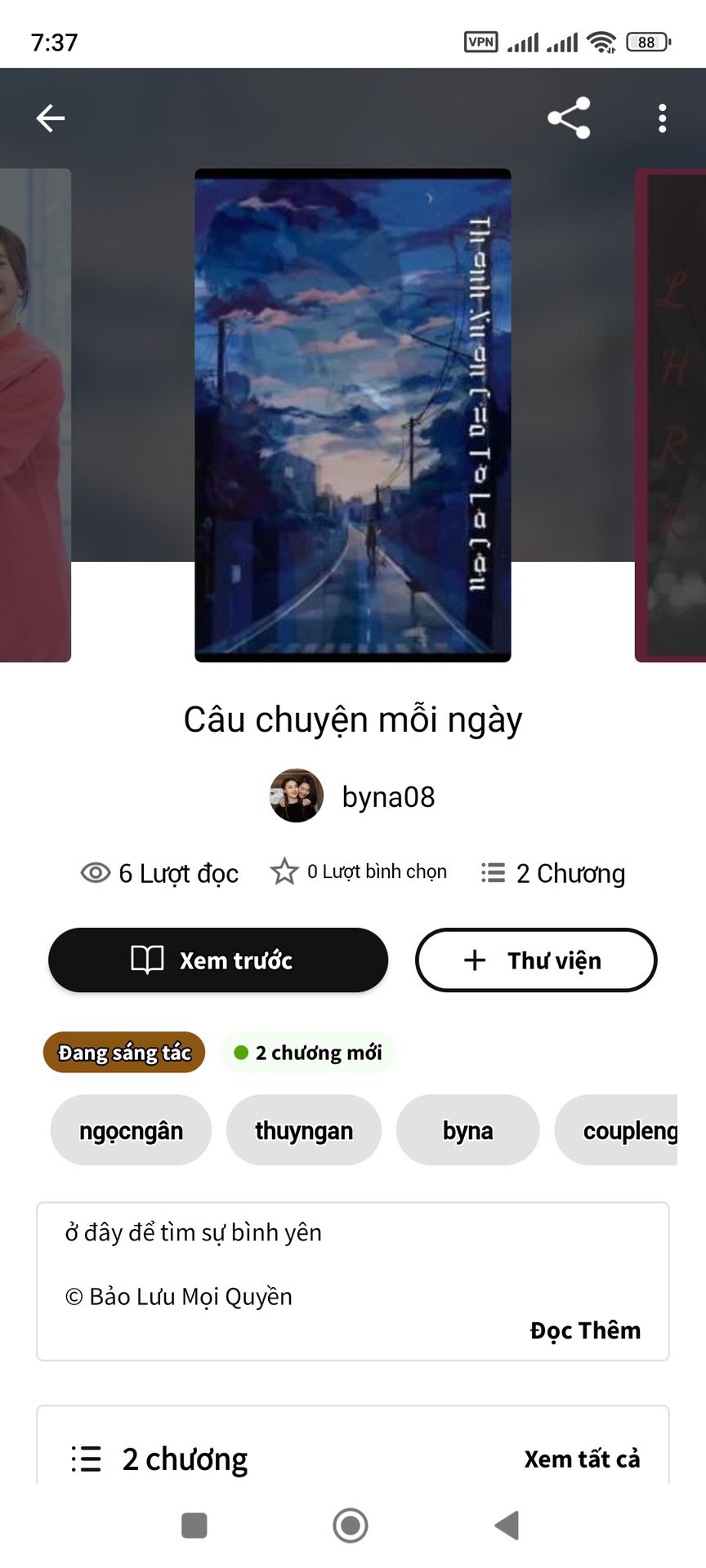View all chapters via Xem tất cả

(582, 1459)
